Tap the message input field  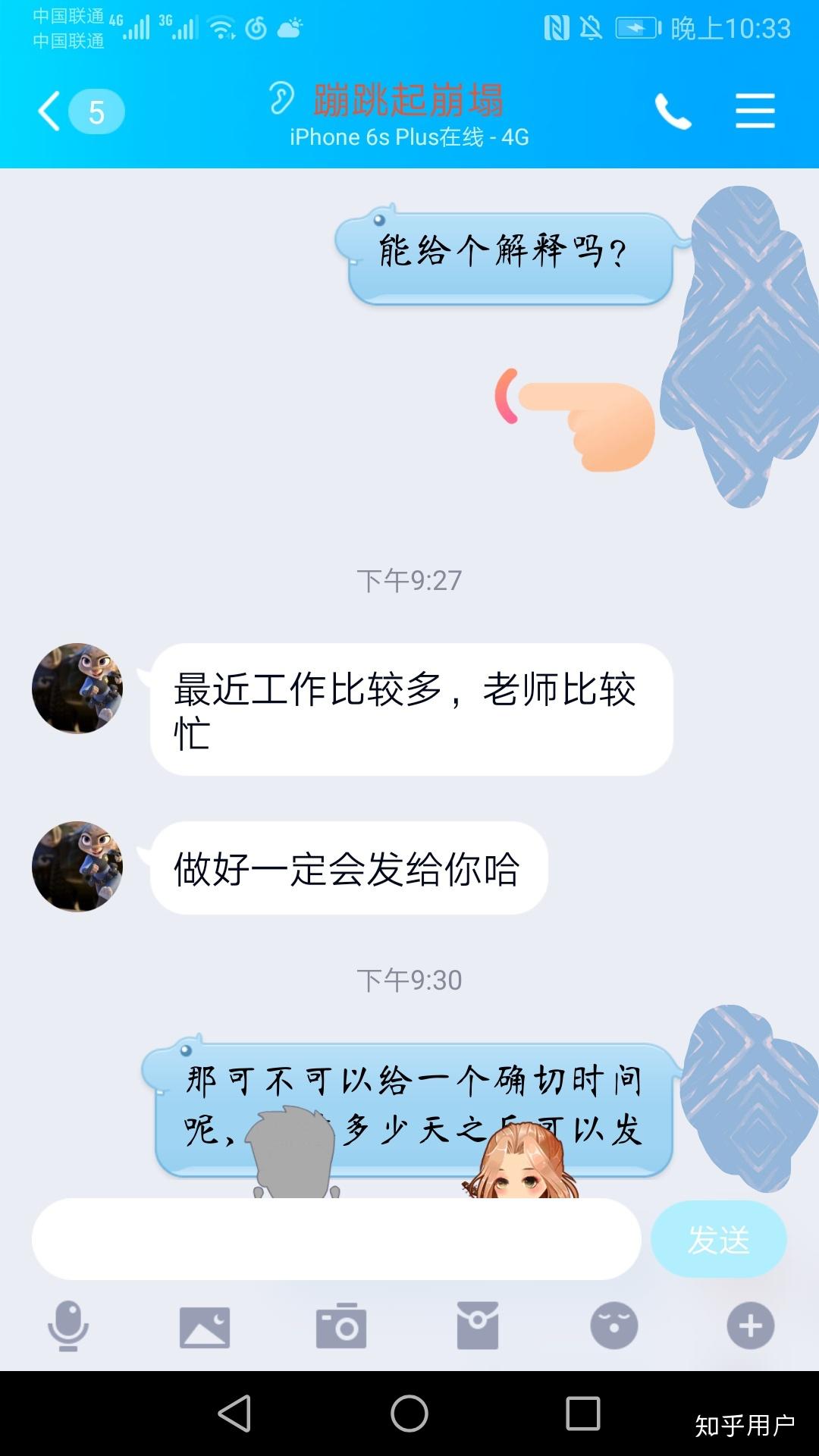click(x=336, y=1239)
